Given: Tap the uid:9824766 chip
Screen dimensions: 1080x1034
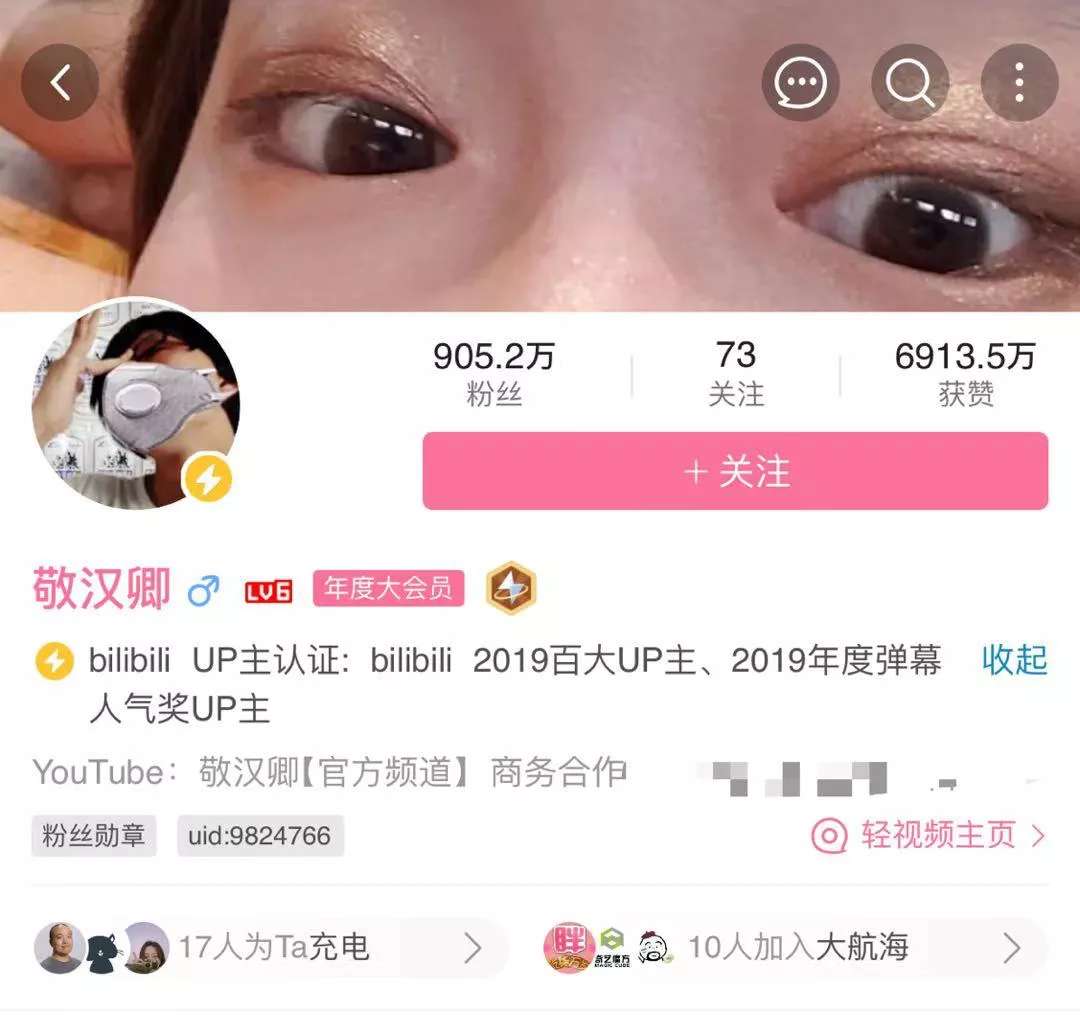Looking at the screenshot, I should [x=260, y=836].
